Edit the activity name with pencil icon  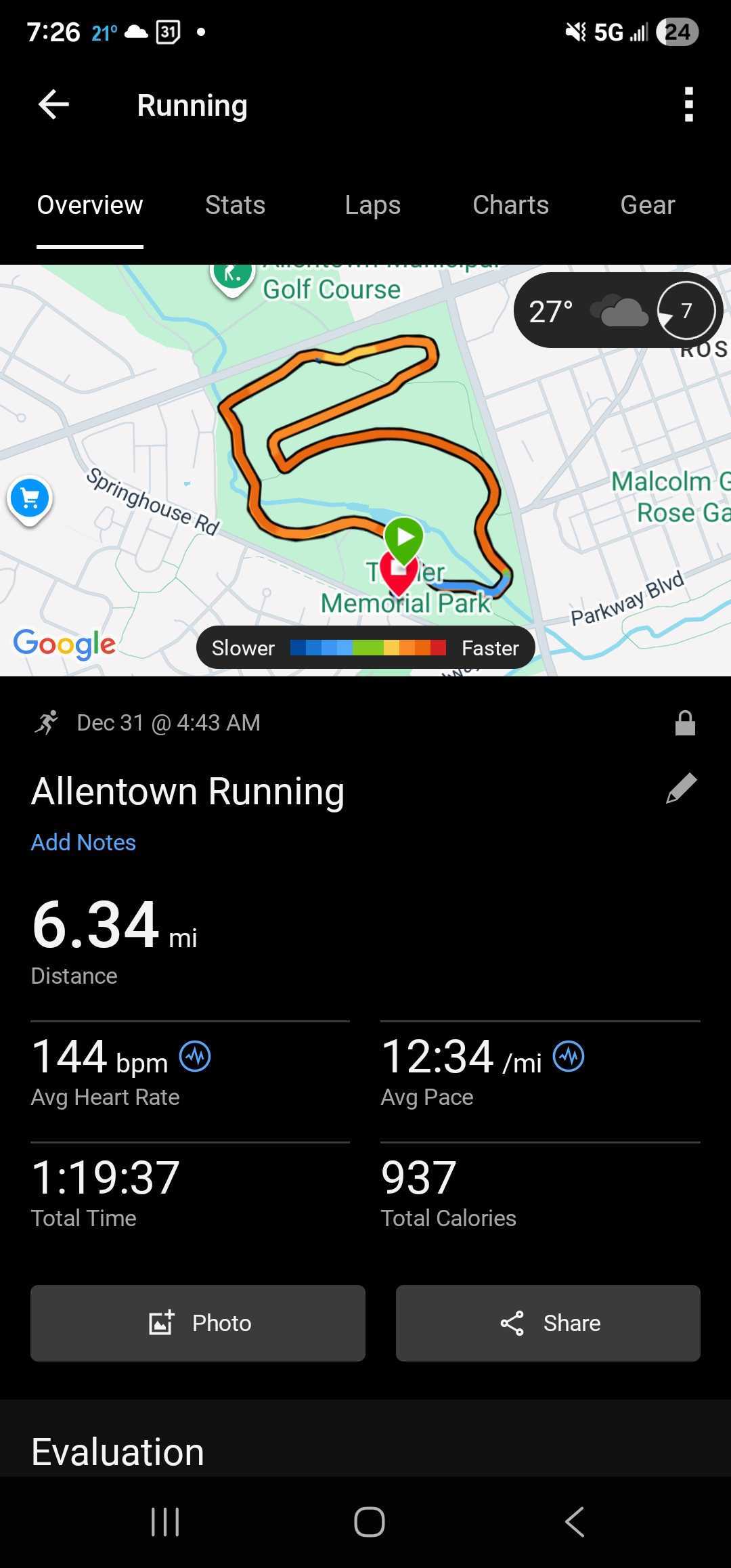click(681, 789)
